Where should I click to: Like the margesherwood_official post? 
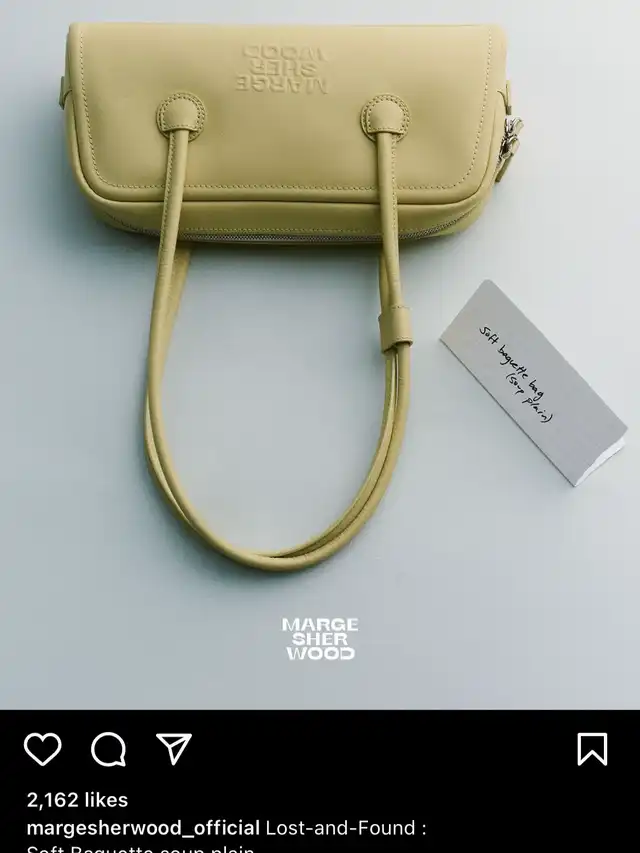(43, 749)
